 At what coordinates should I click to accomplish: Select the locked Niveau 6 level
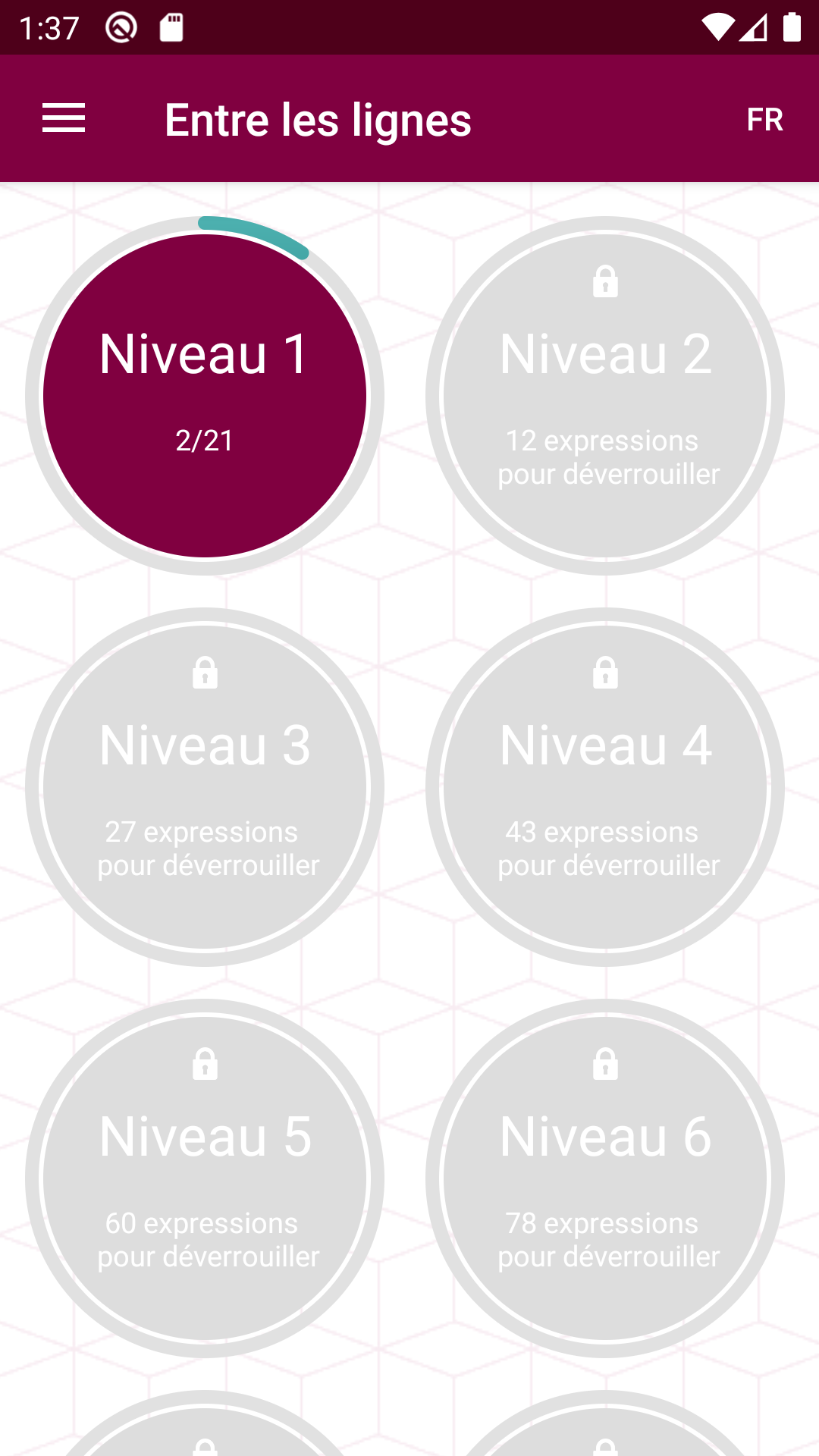(x=605, y=1178)
